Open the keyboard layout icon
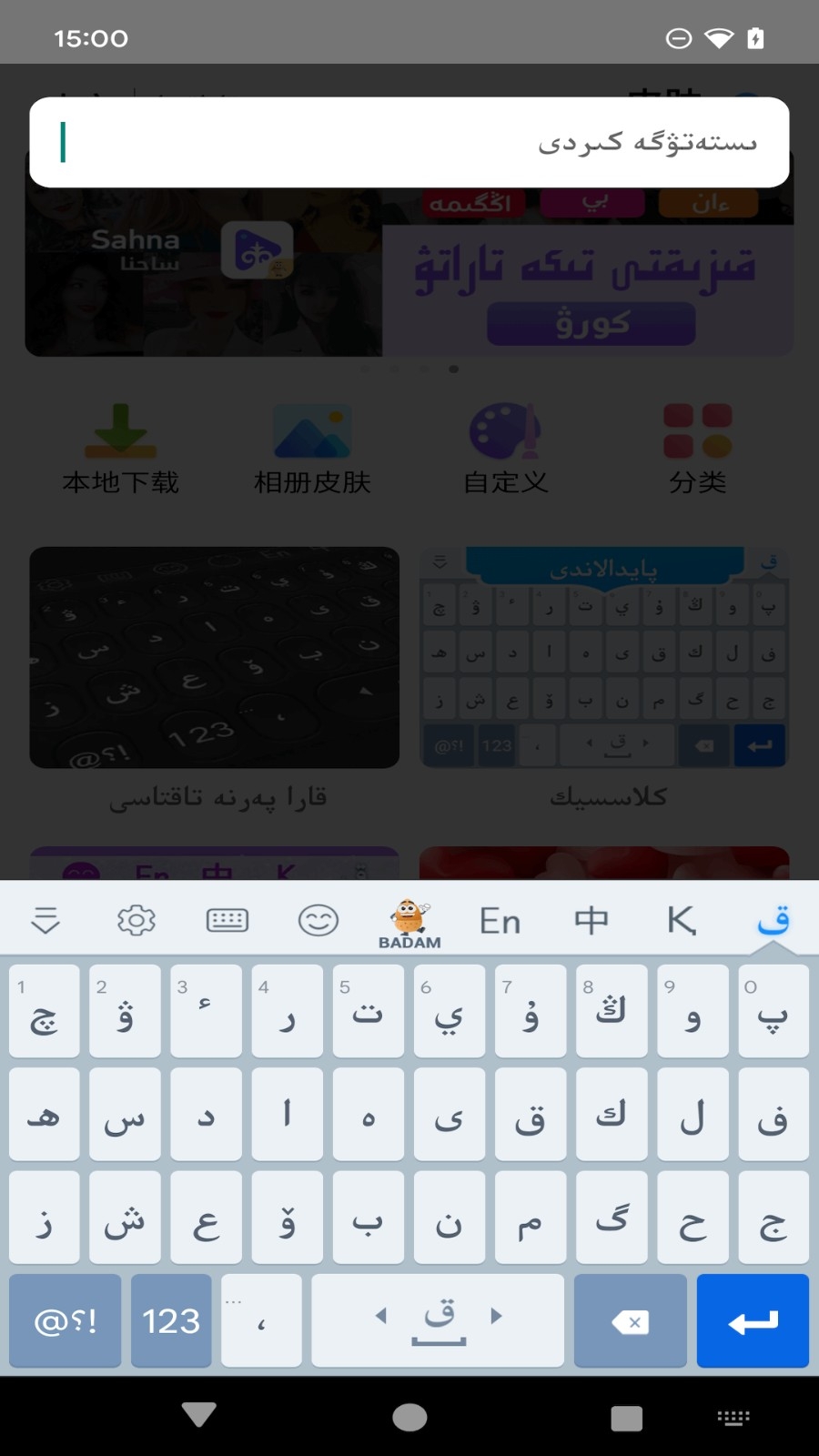819x1456 pixels. 227,921
